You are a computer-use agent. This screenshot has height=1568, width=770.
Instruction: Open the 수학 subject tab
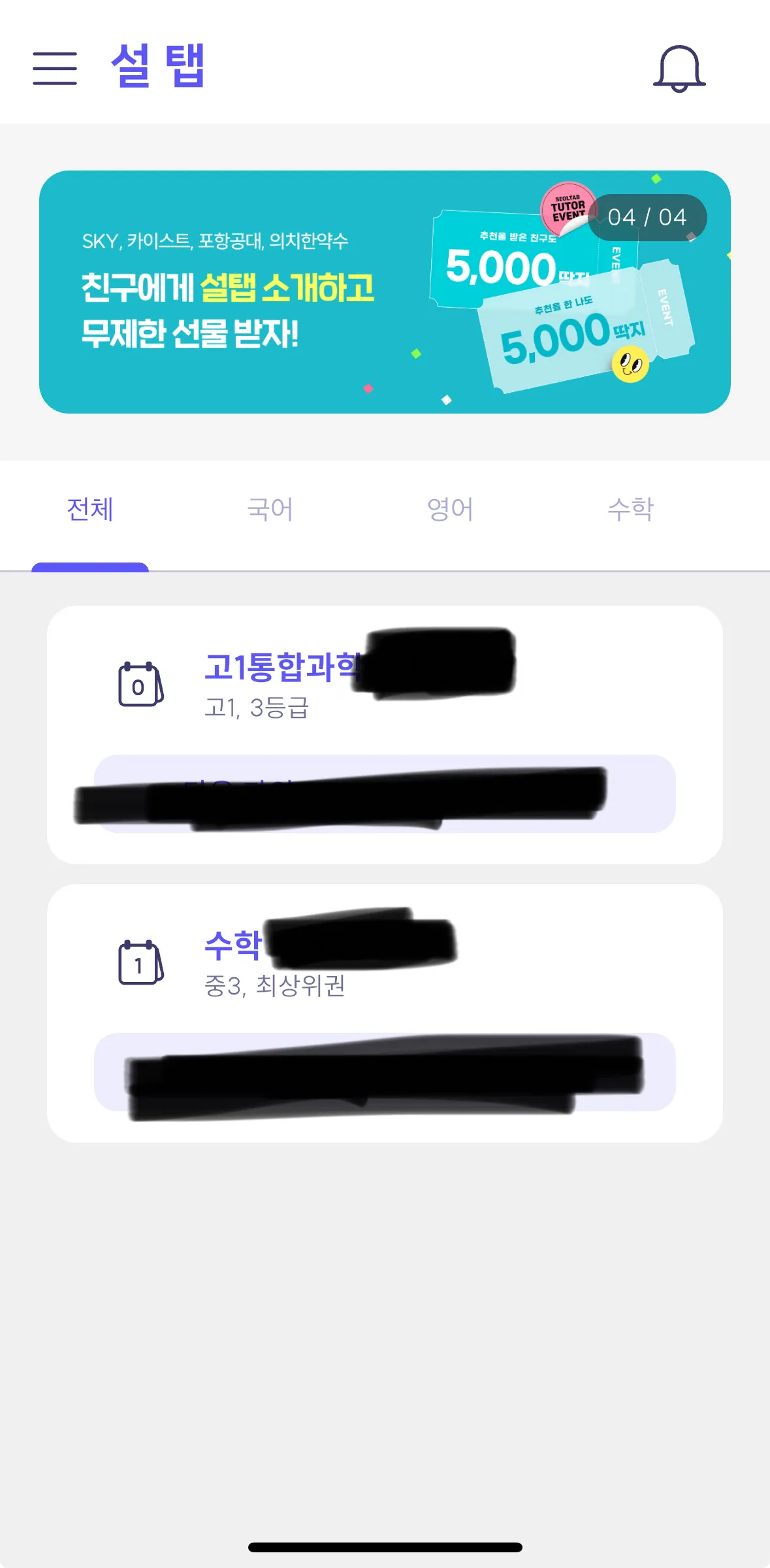[630, 510]
